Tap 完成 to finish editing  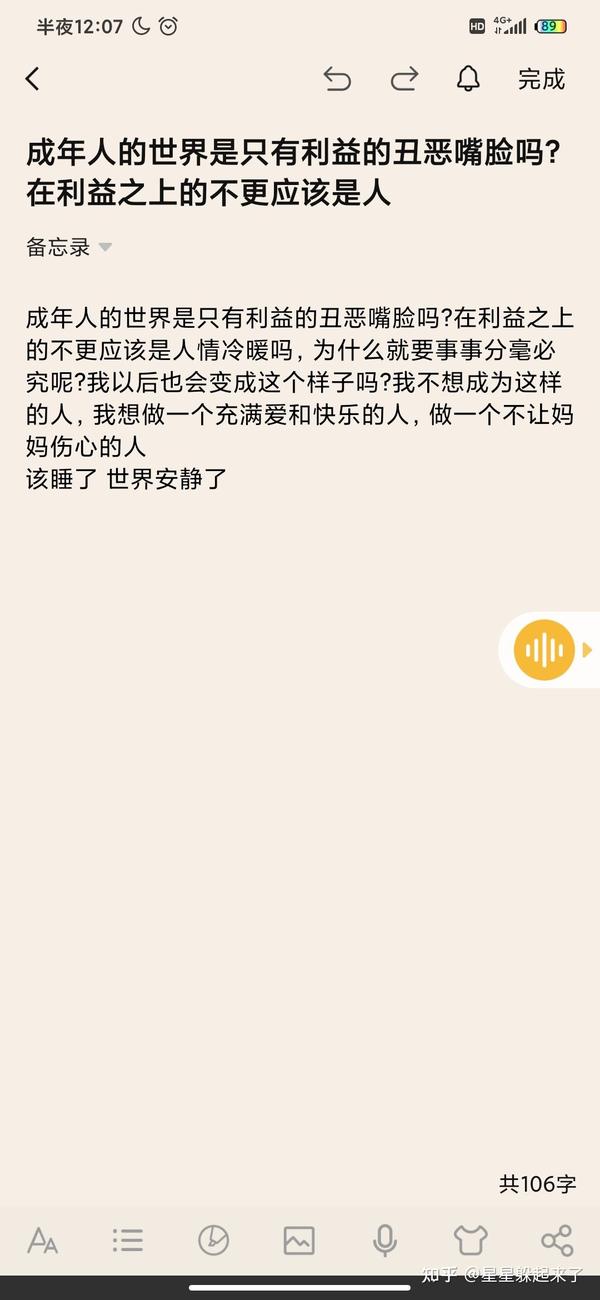(541, 79)
